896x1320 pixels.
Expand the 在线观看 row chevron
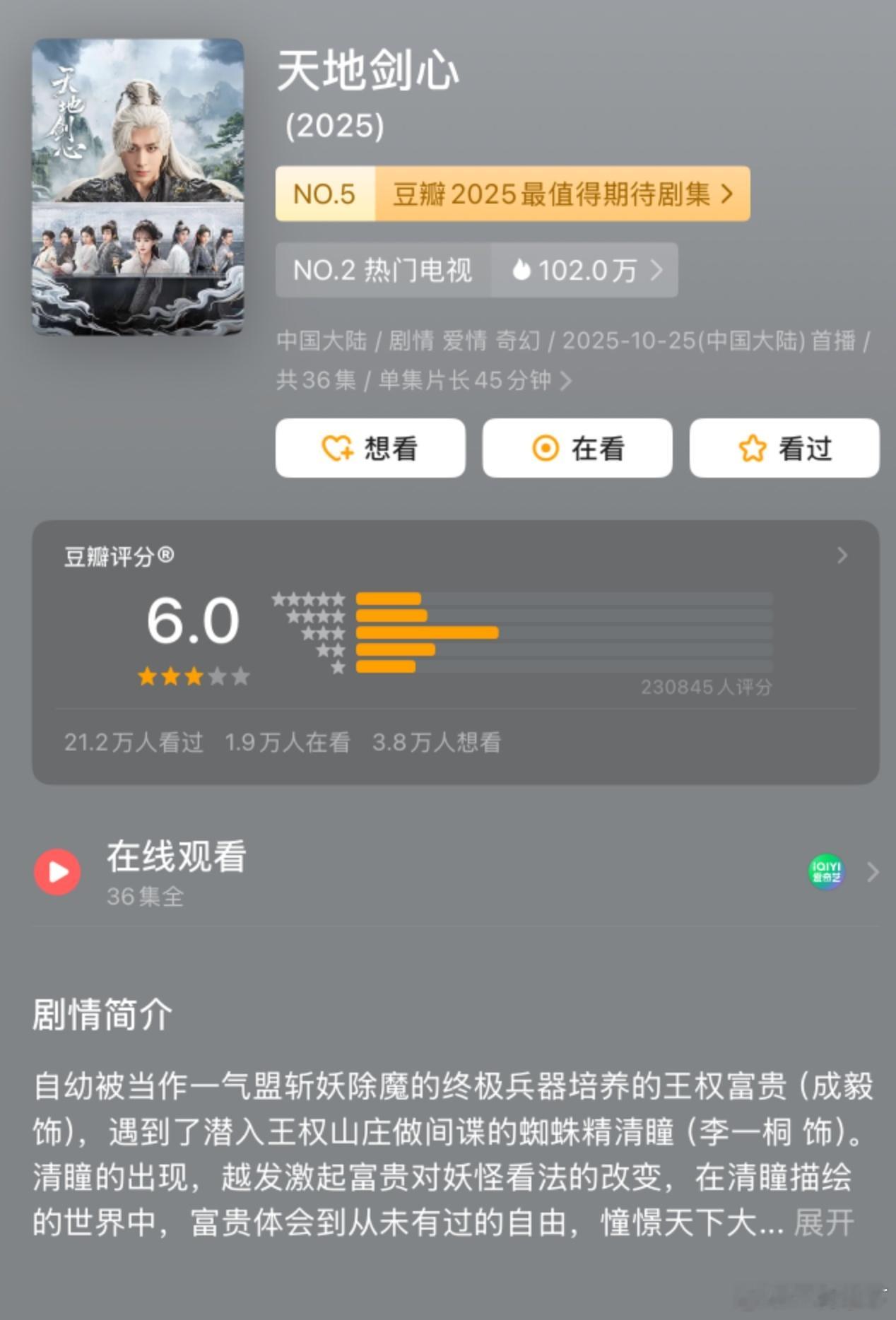point(870,872)
